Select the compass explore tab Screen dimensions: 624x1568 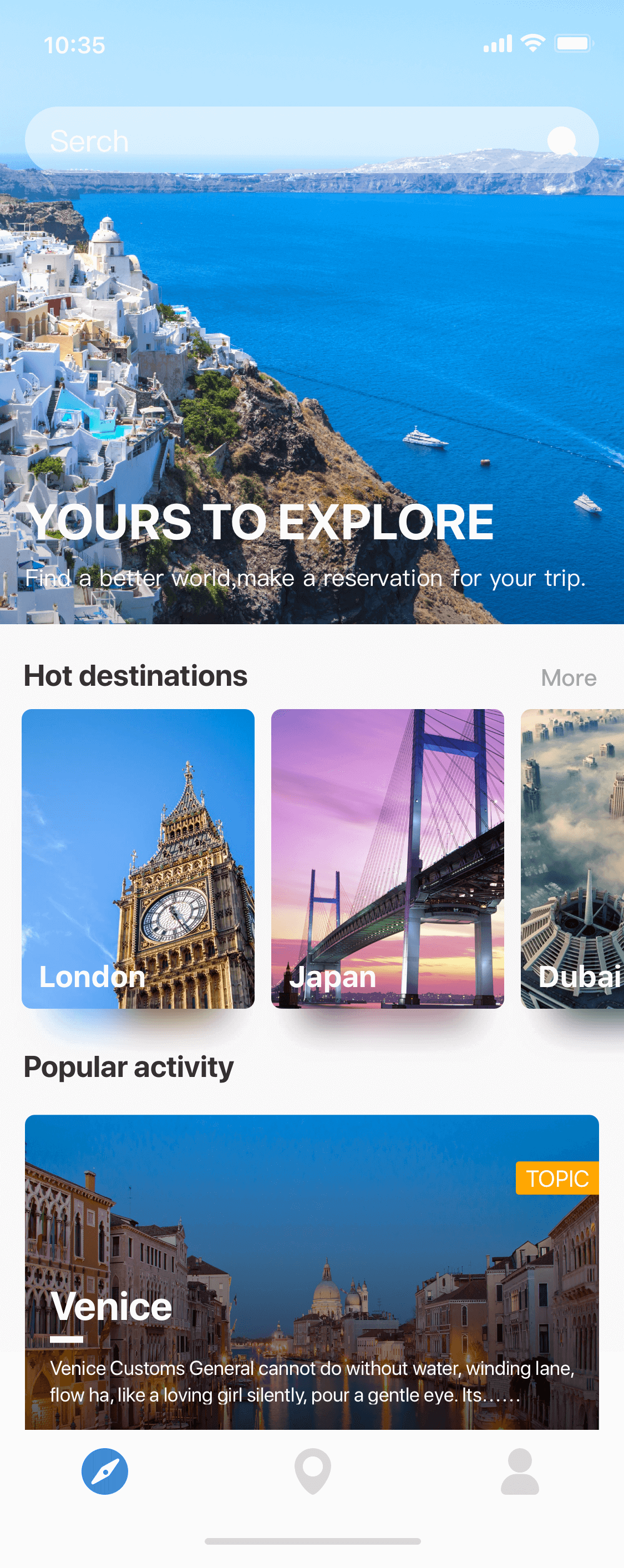(x=105, y=1471)
